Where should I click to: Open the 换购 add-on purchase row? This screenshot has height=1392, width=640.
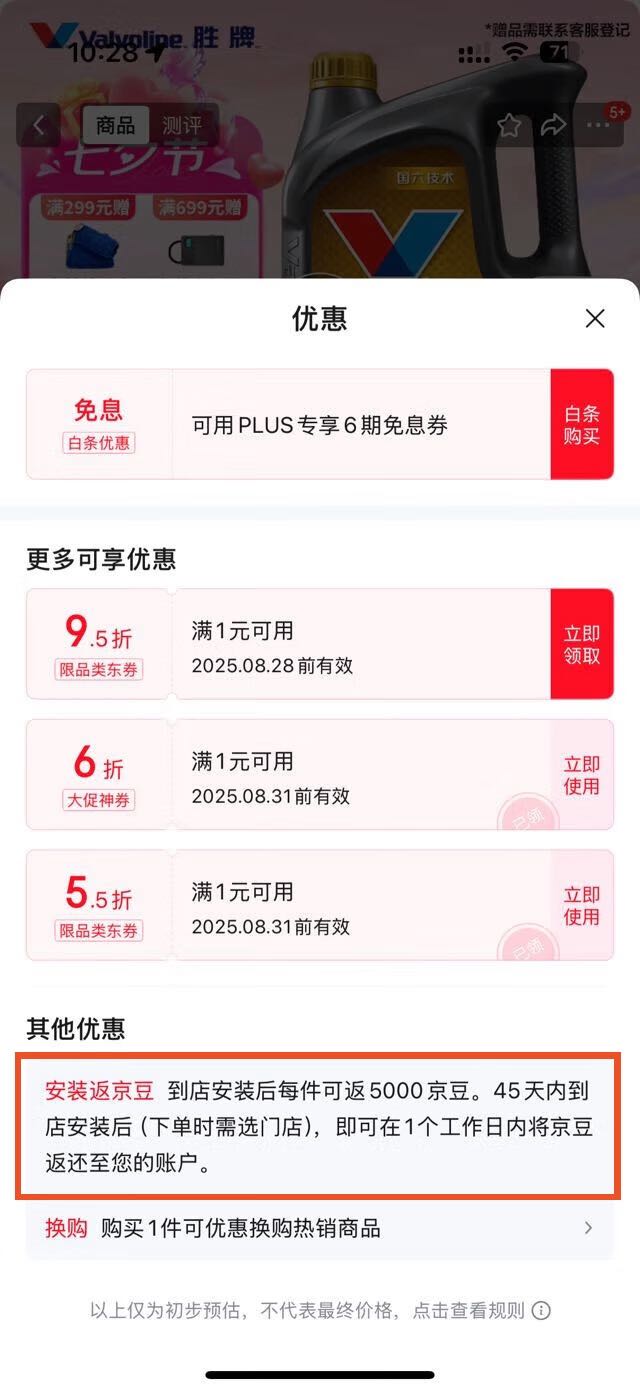pos(320,1228)
